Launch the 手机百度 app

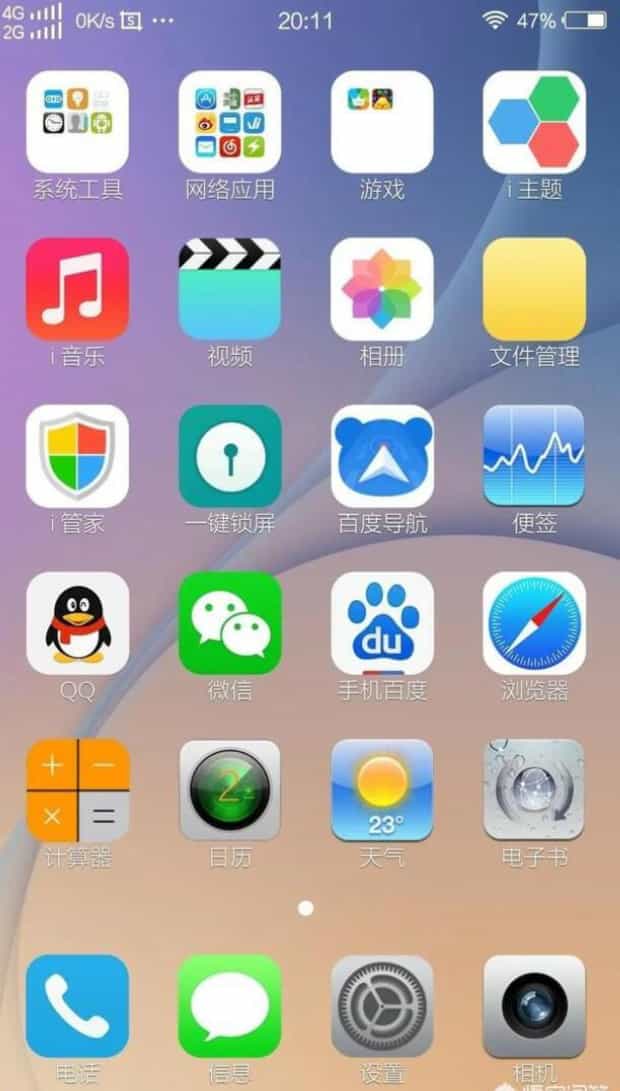pyautogui.click(x=382, y=623)
